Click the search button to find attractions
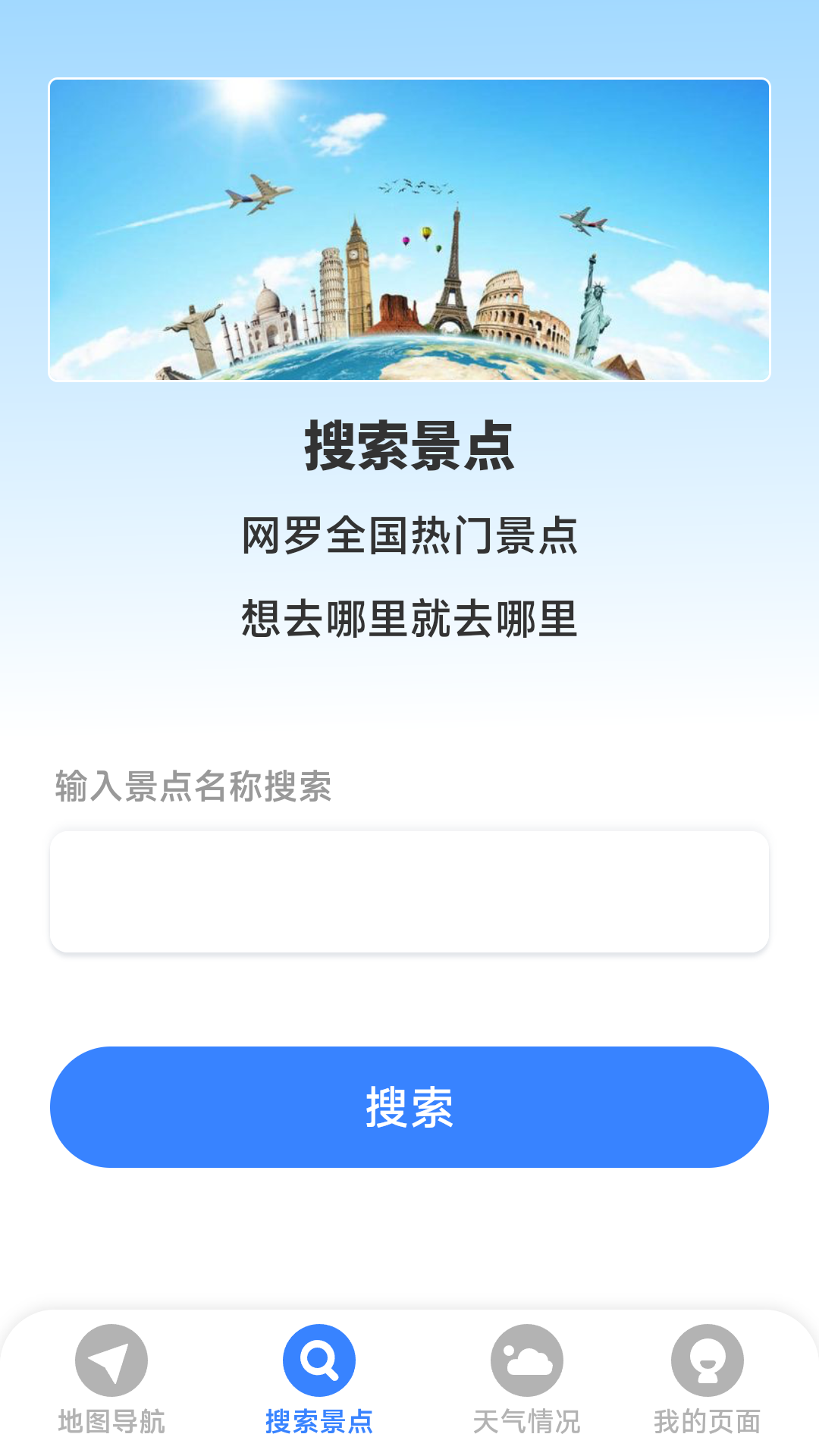 click(x=409, y=1106)
